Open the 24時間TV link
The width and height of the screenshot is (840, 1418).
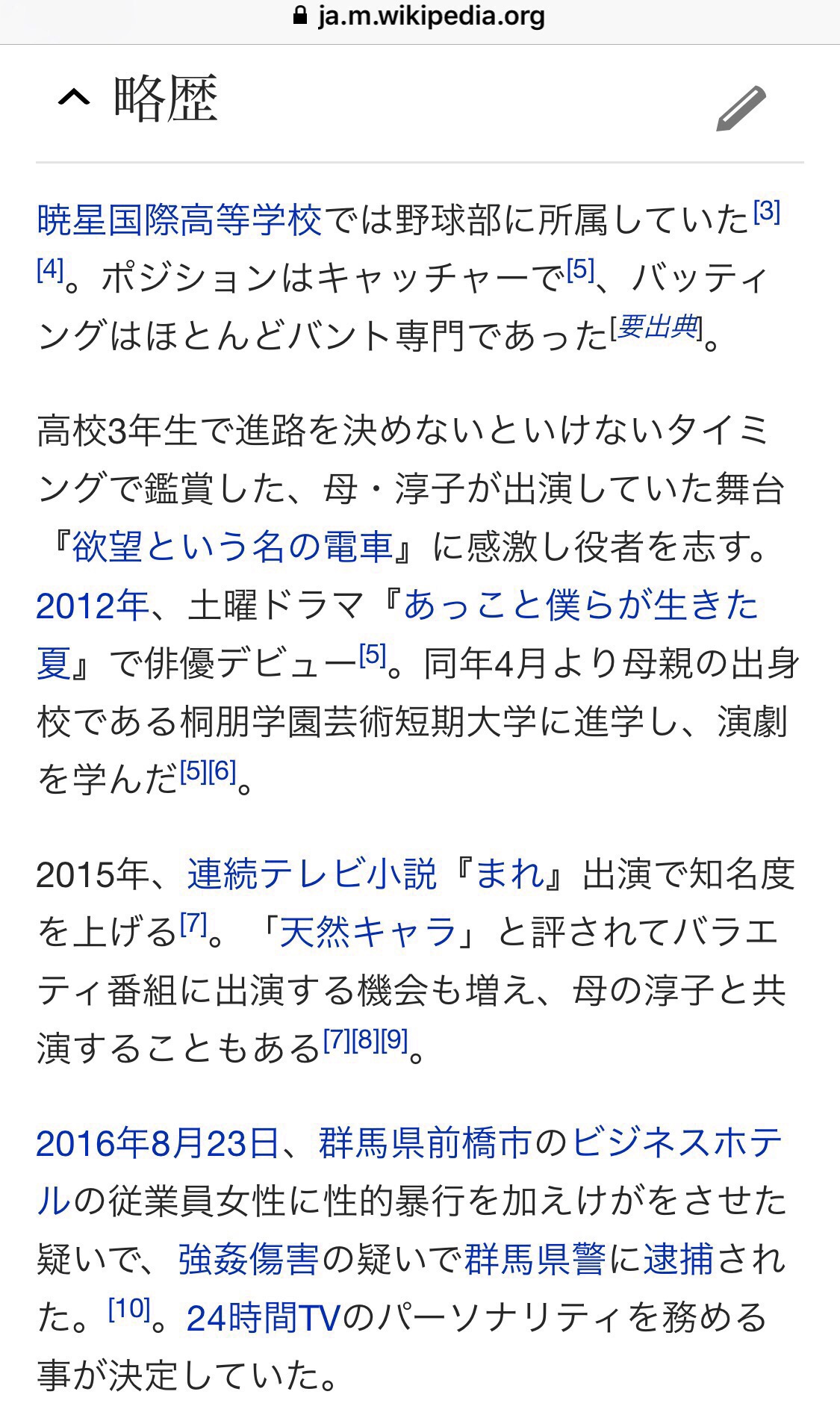264,1318
